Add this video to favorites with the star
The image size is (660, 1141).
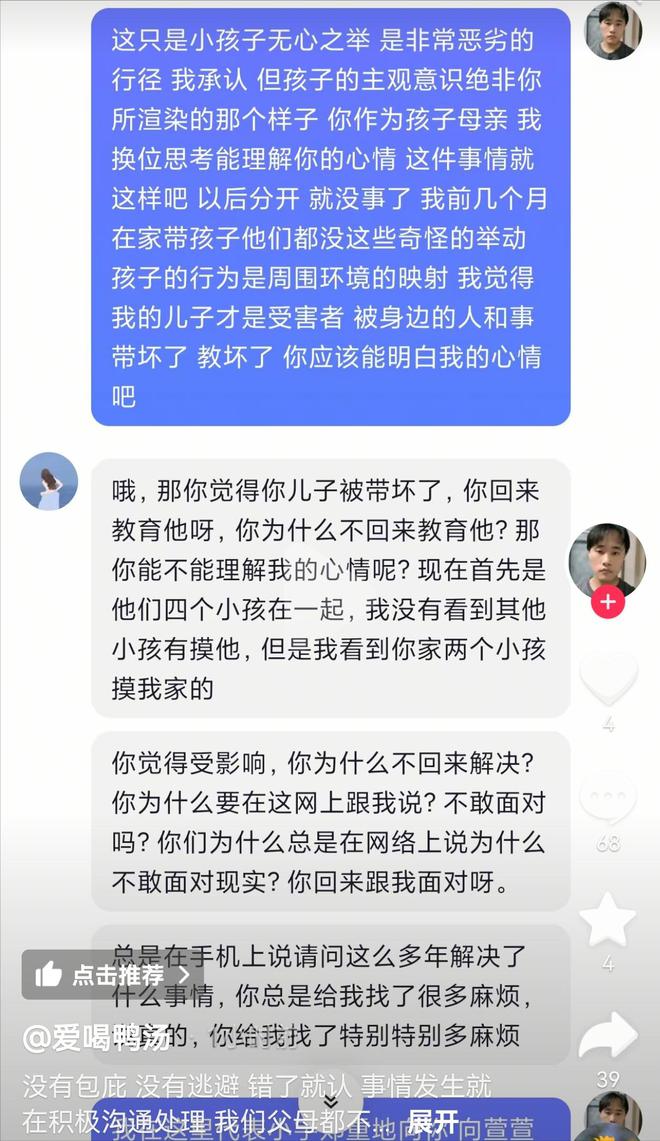click(x=608, y=920)
